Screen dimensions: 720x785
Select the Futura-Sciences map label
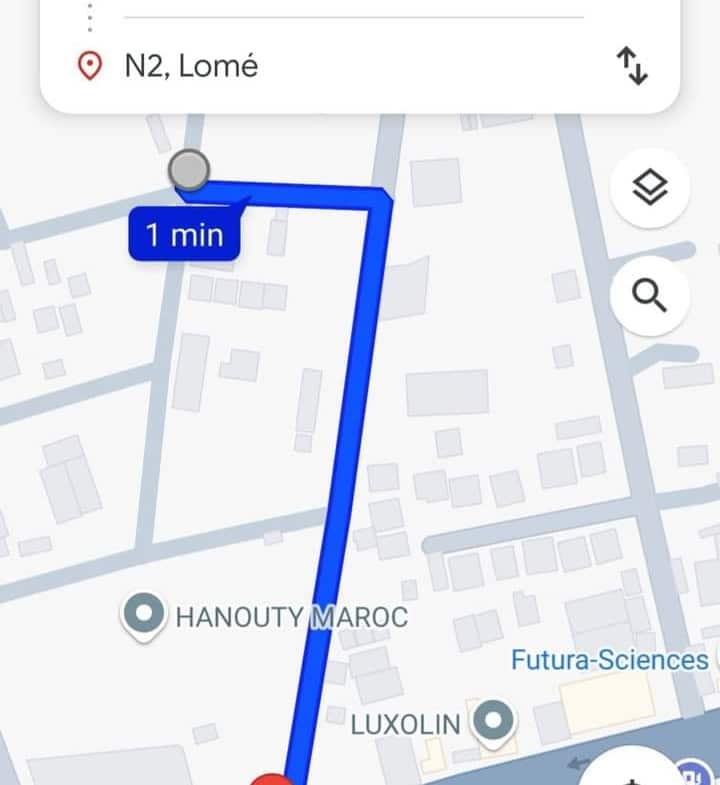[x=609, y=660]
